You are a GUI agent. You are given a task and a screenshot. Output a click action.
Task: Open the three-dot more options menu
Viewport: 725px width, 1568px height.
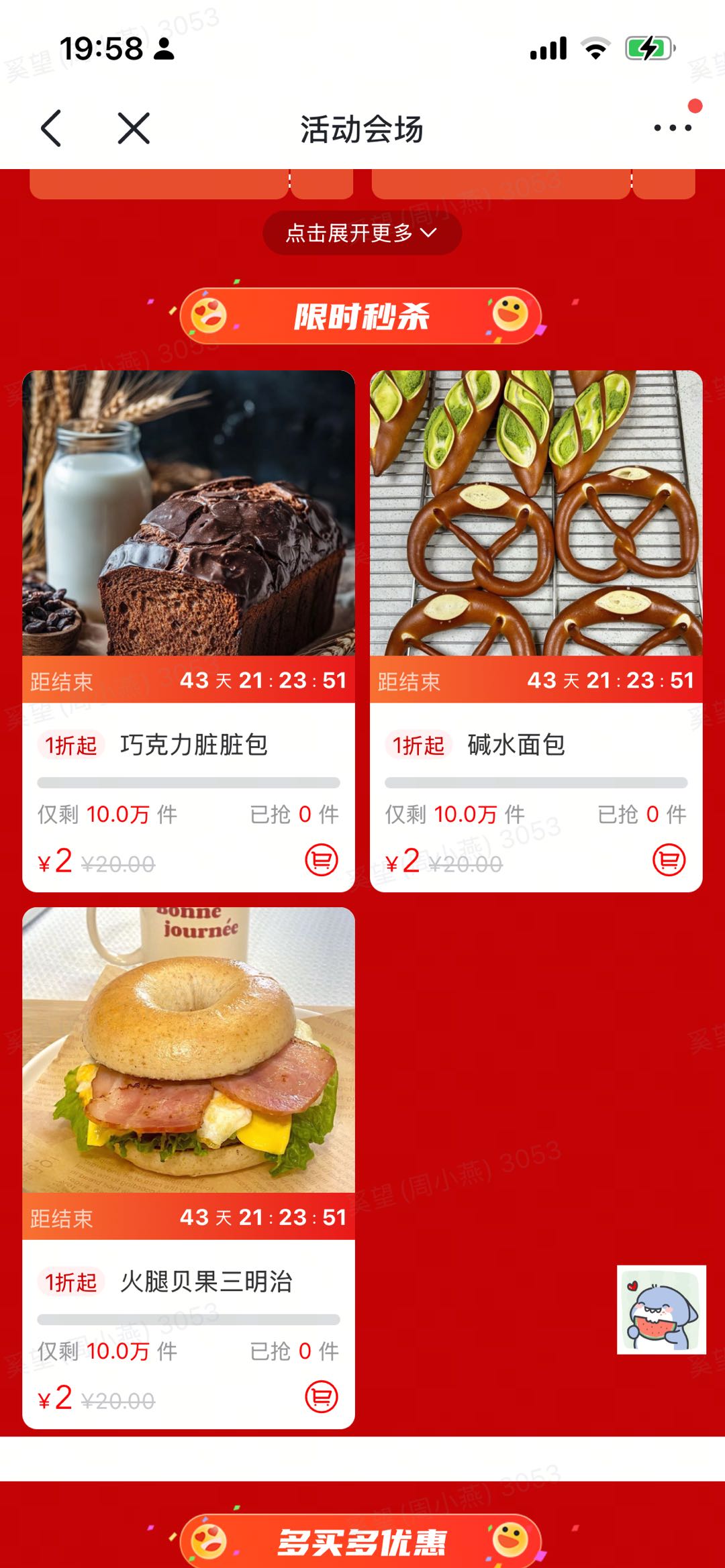(673, 127)
